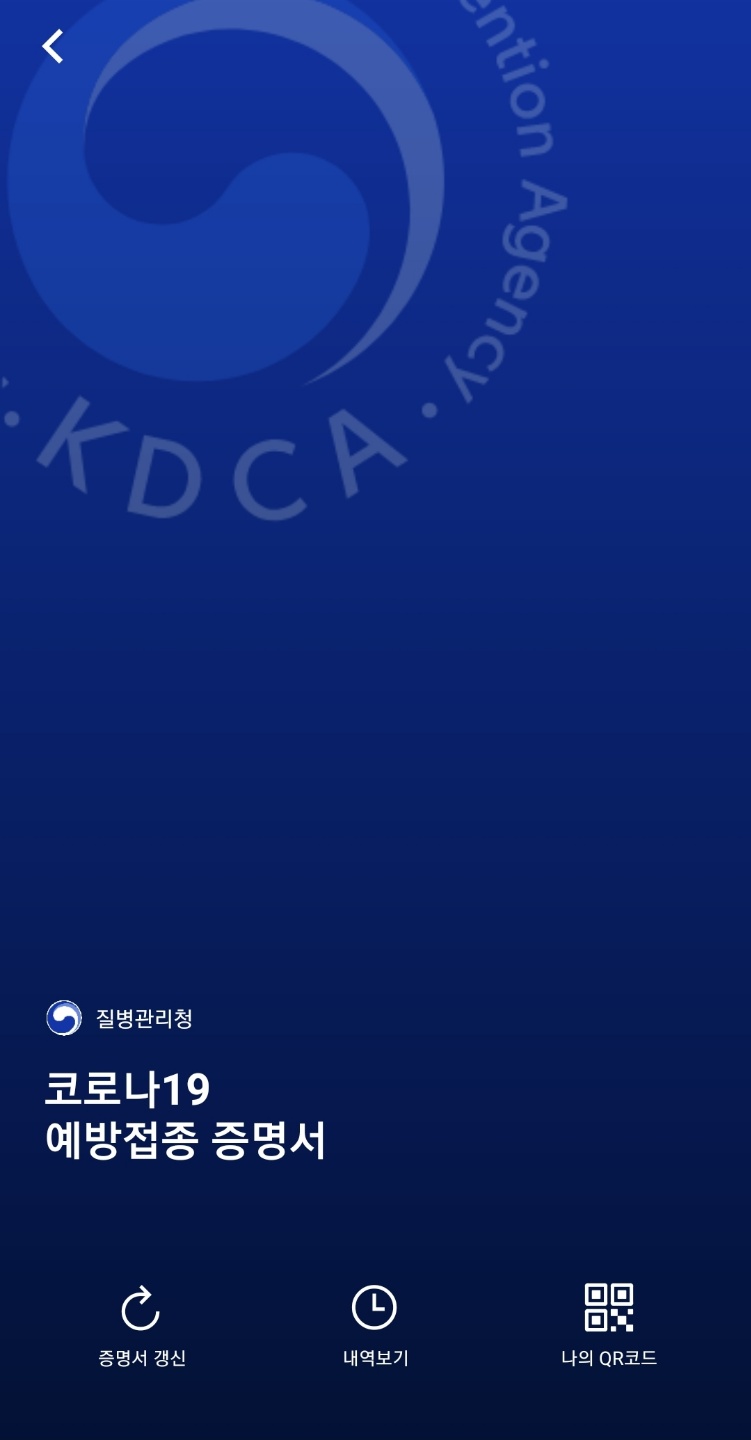The height and width of the screenshot is (1440, 751).
Task: Go back using the top-left arrow
Action: pos(52,46)
